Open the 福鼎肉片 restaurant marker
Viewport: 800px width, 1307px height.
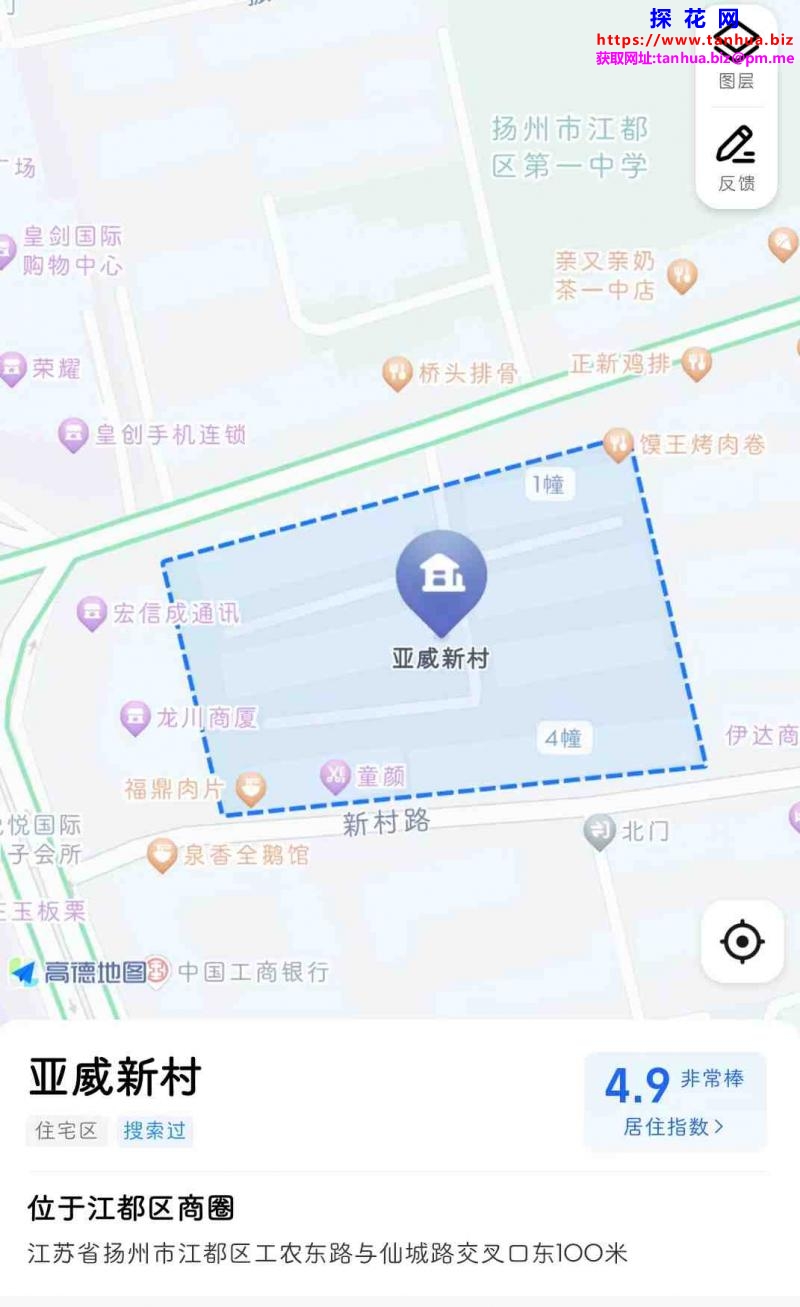pos(251,789)
